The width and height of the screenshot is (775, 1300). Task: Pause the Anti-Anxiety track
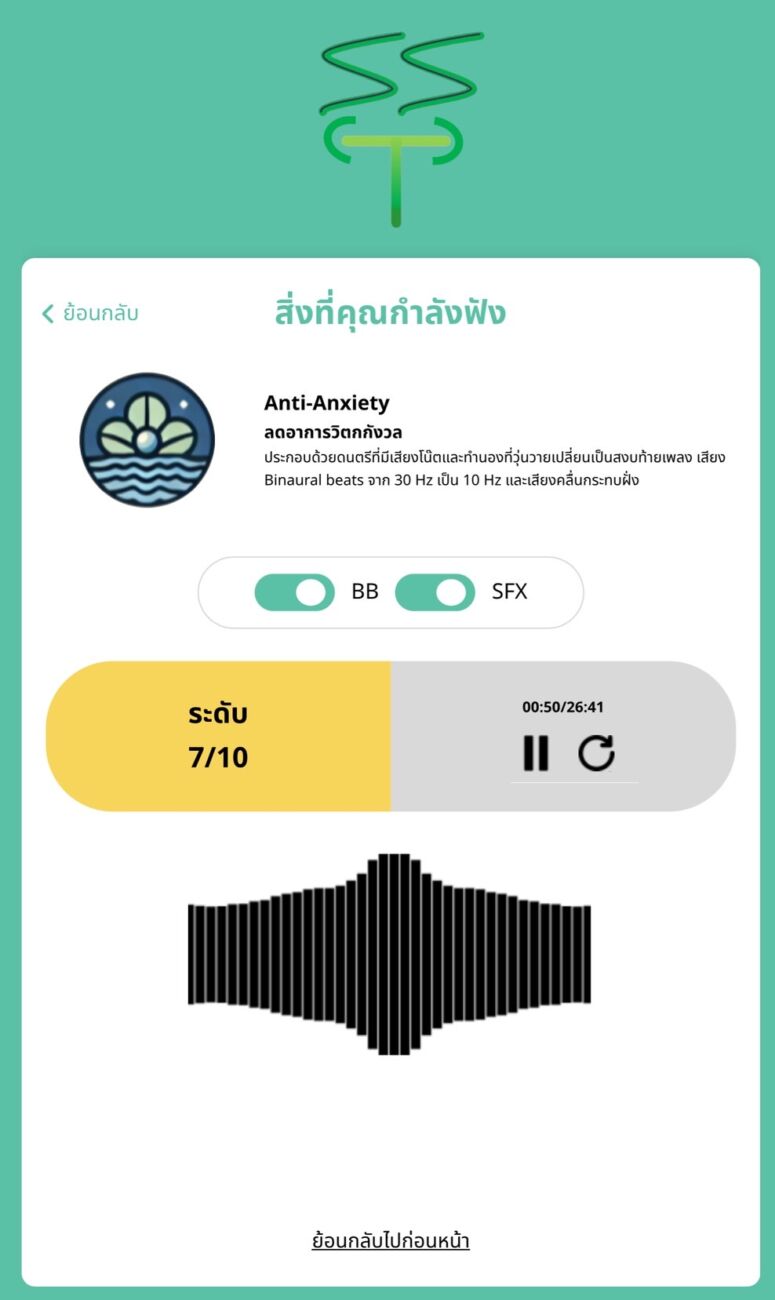pos(536,753)
